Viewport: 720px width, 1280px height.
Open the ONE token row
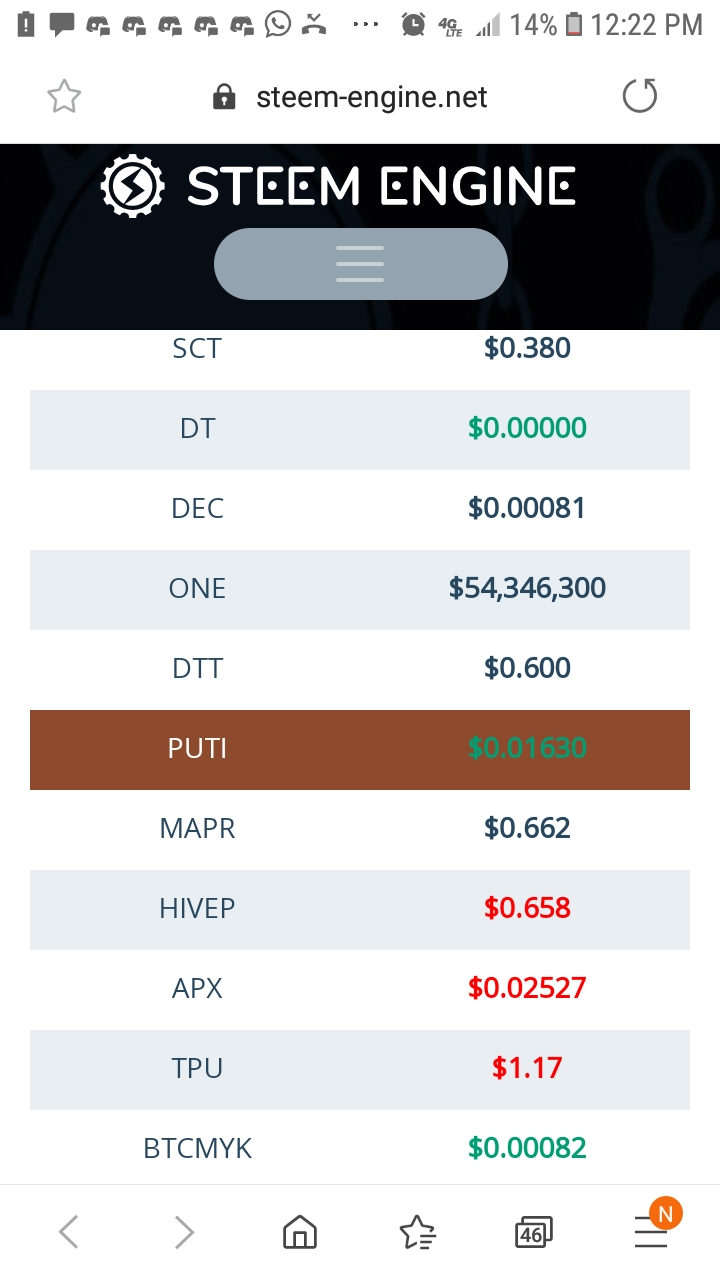click(360, 590)
